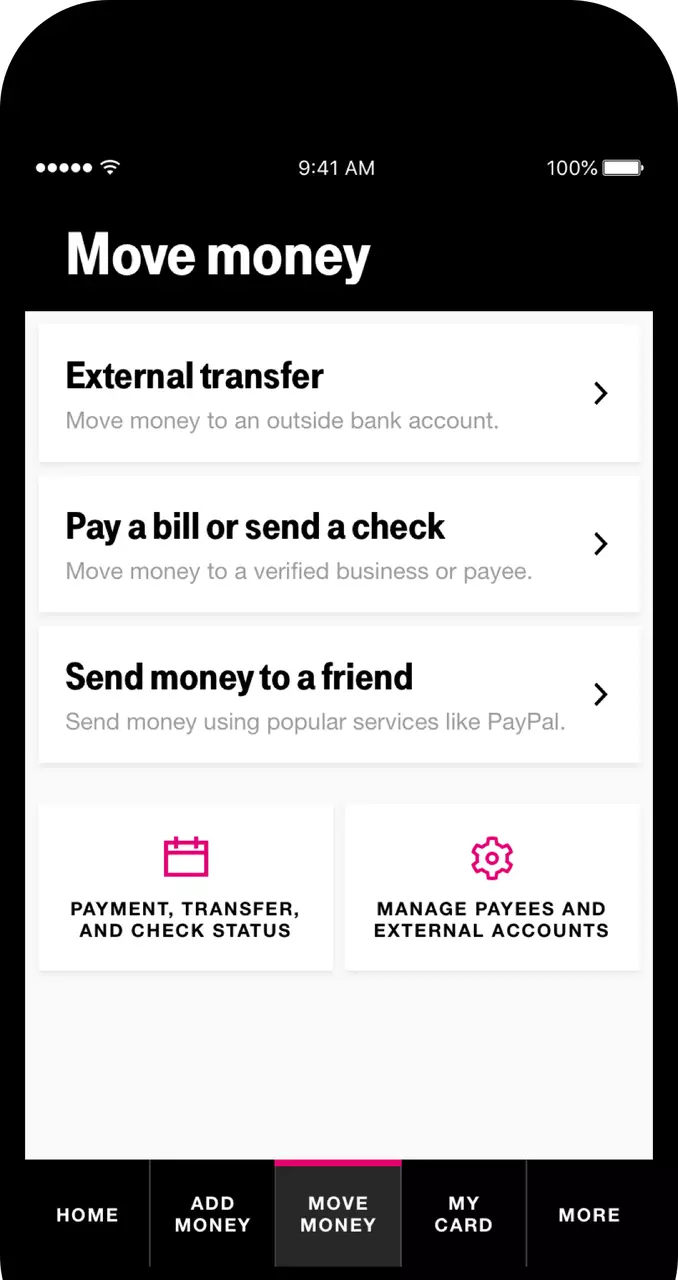The width and height of the screenshot is (678, 1280).
Task: Open Manage payees and external accounts
Action: coord(492,887)
